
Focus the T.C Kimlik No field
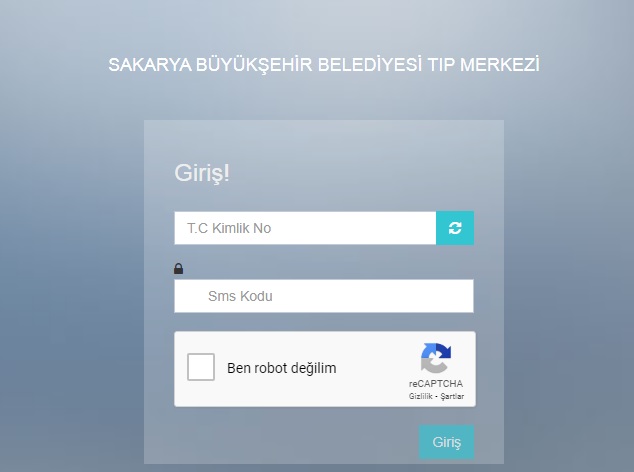coord(305,228)
